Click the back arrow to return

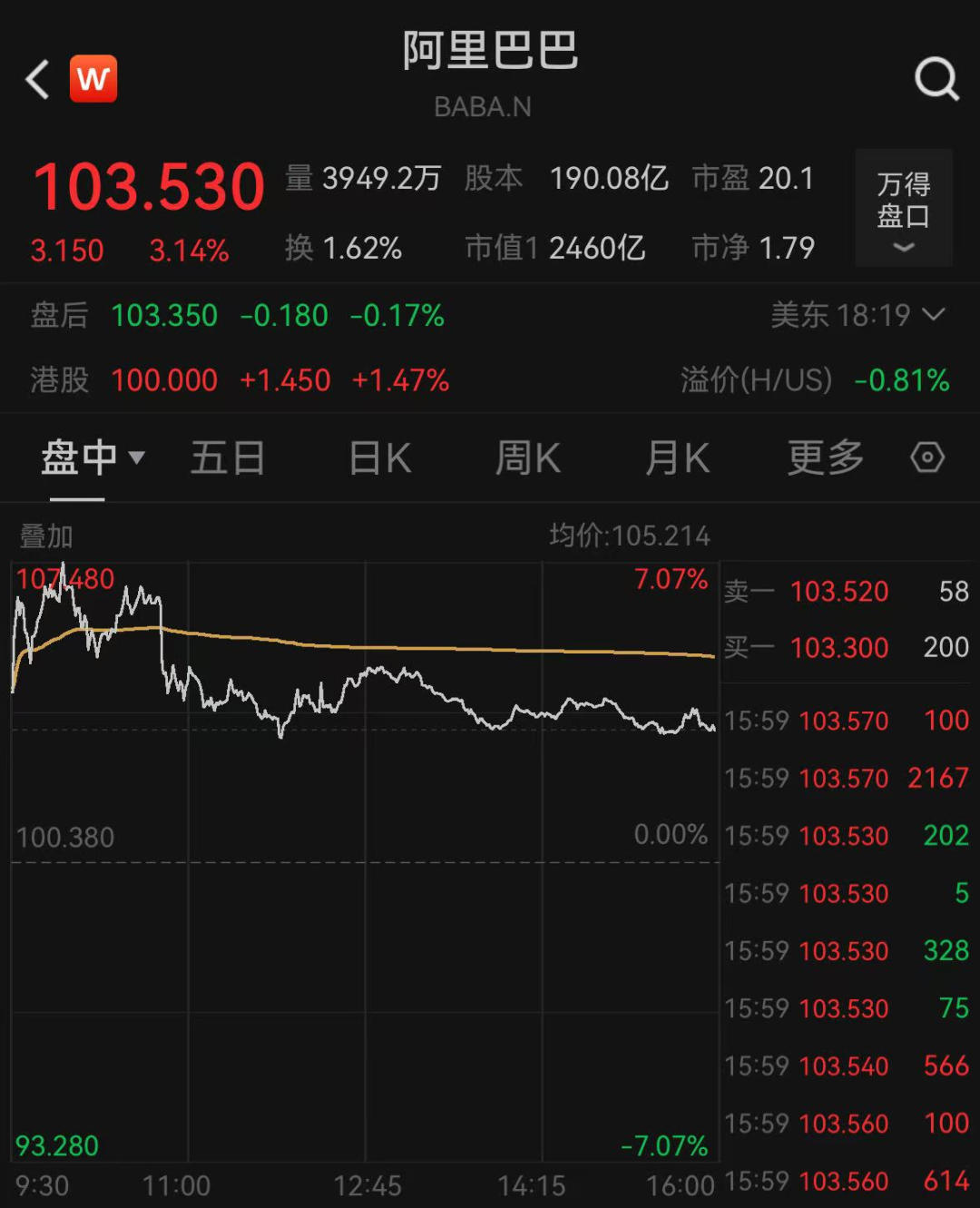[x=35, y=79]
